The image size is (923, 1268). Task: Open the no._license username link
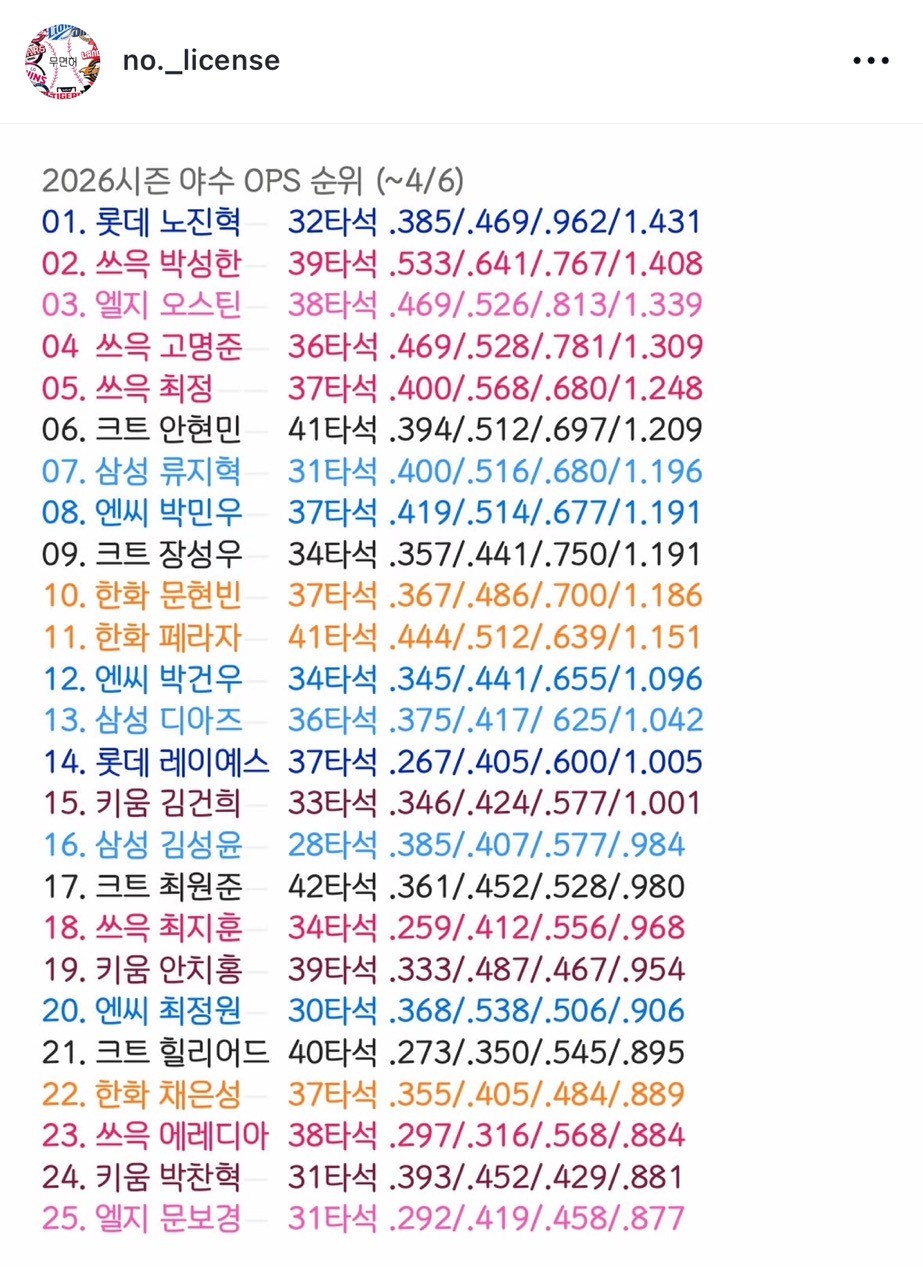coord(201,61)
